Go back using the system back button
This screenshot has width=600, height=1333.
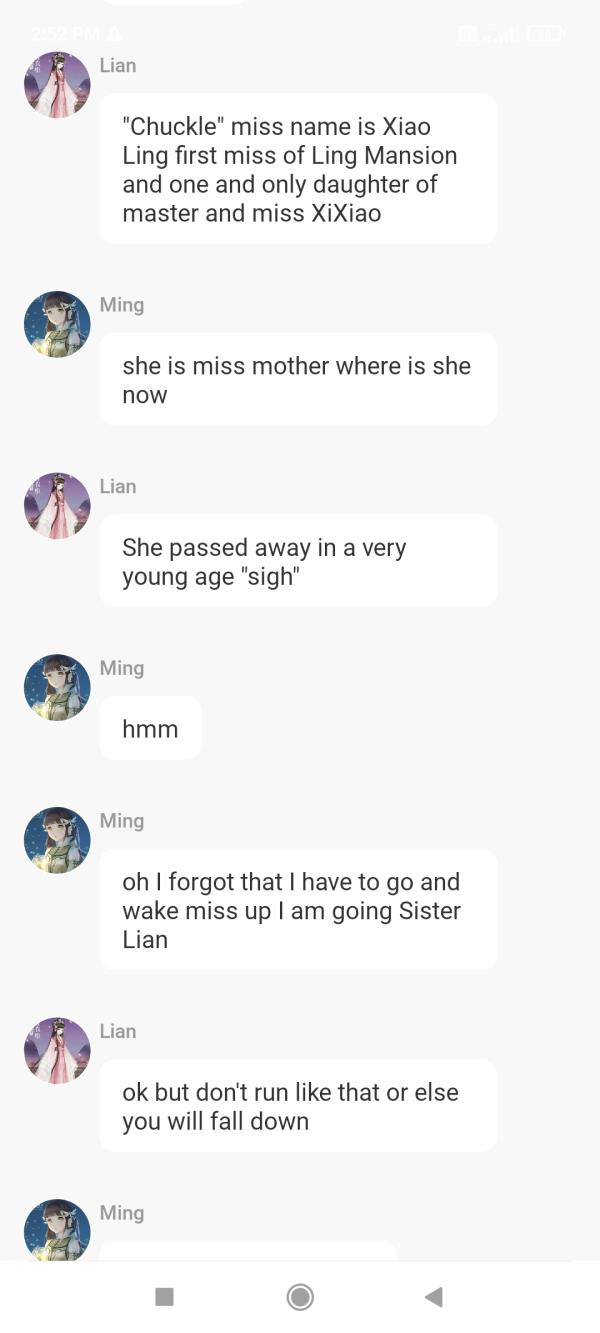tap(433, 1297)
